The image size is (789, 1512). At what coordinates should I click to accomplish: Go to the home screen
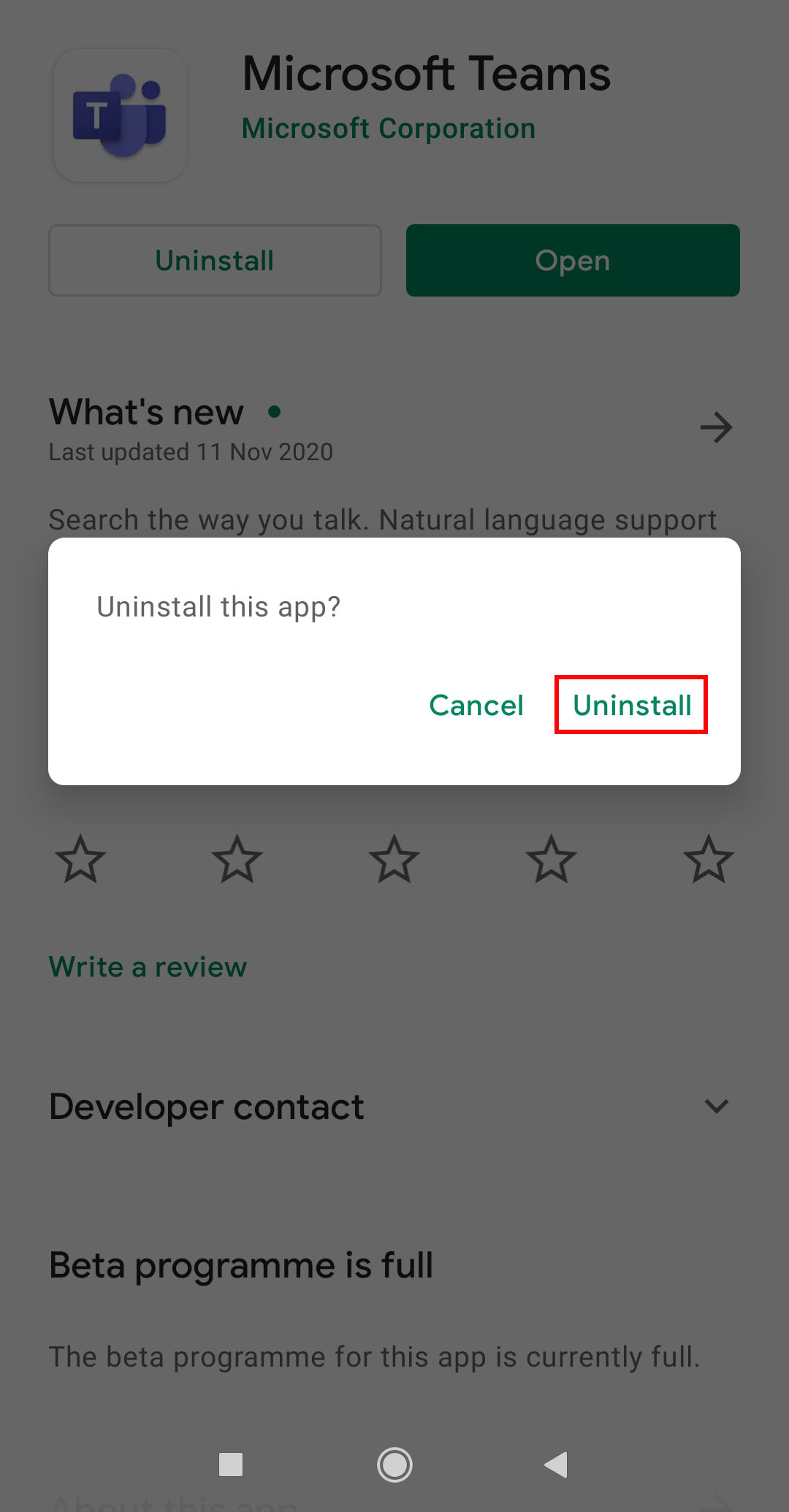pyautogui.click(x=394, y=1465)
